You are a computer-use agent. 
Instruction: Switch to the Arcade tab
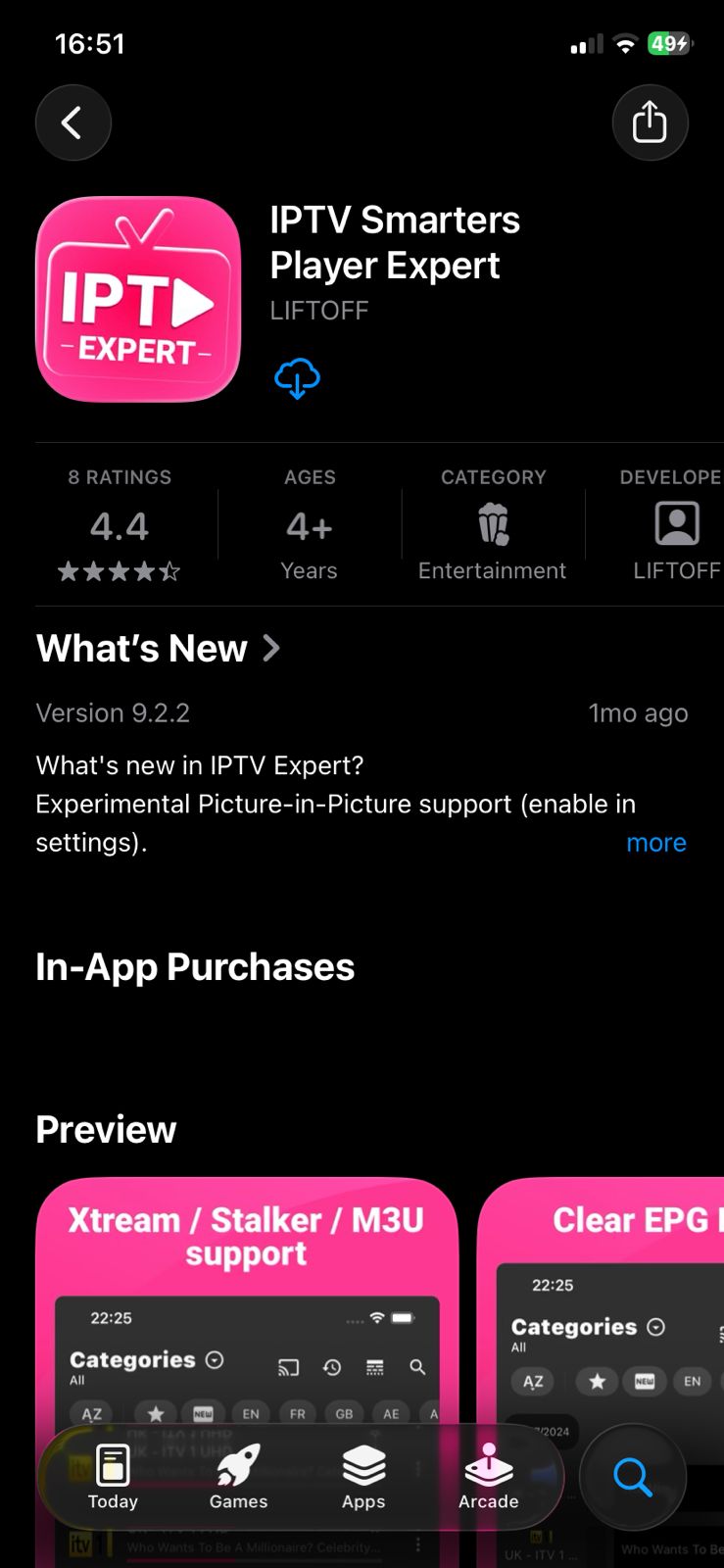coord(488,1477)
